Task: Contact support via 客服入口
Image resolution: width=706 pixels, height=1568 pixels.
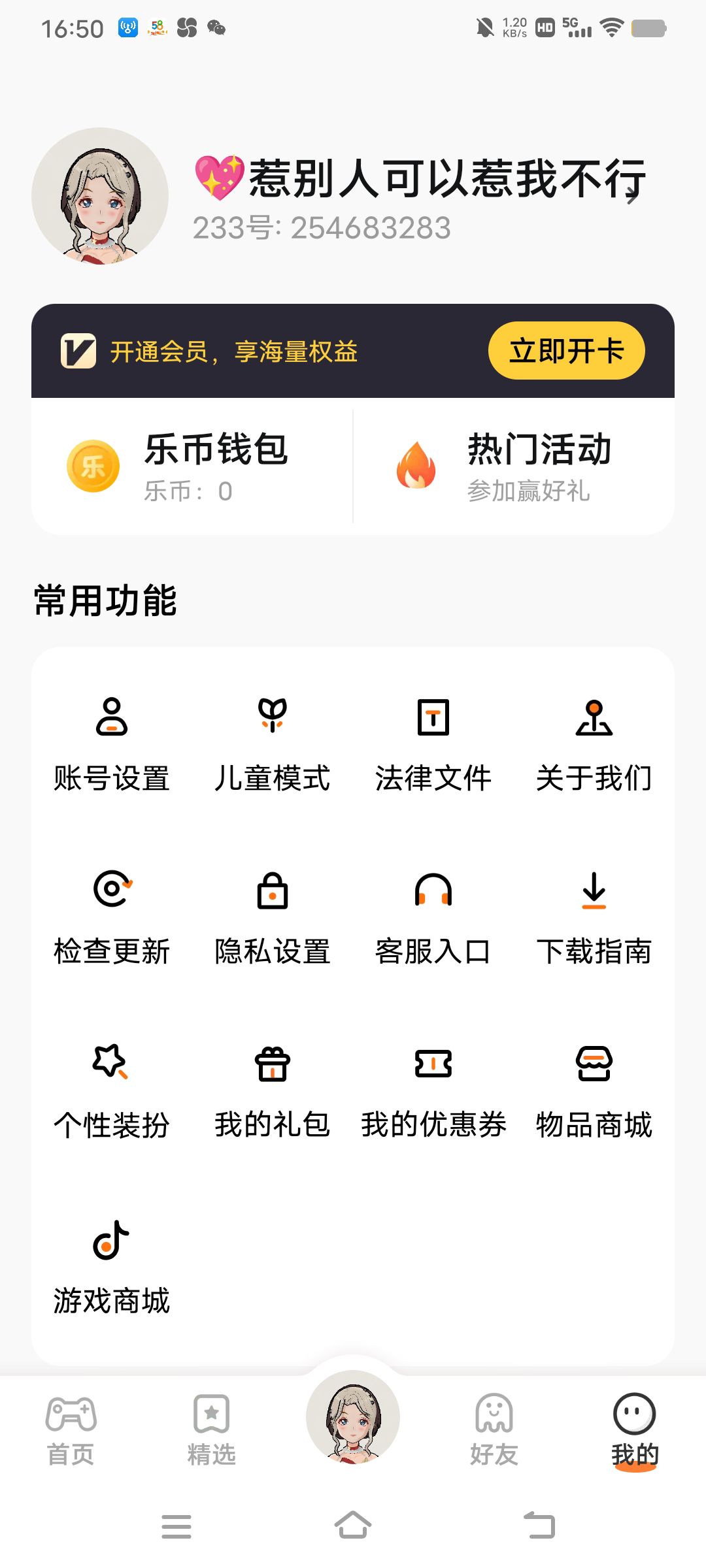Action: (433, 917)
